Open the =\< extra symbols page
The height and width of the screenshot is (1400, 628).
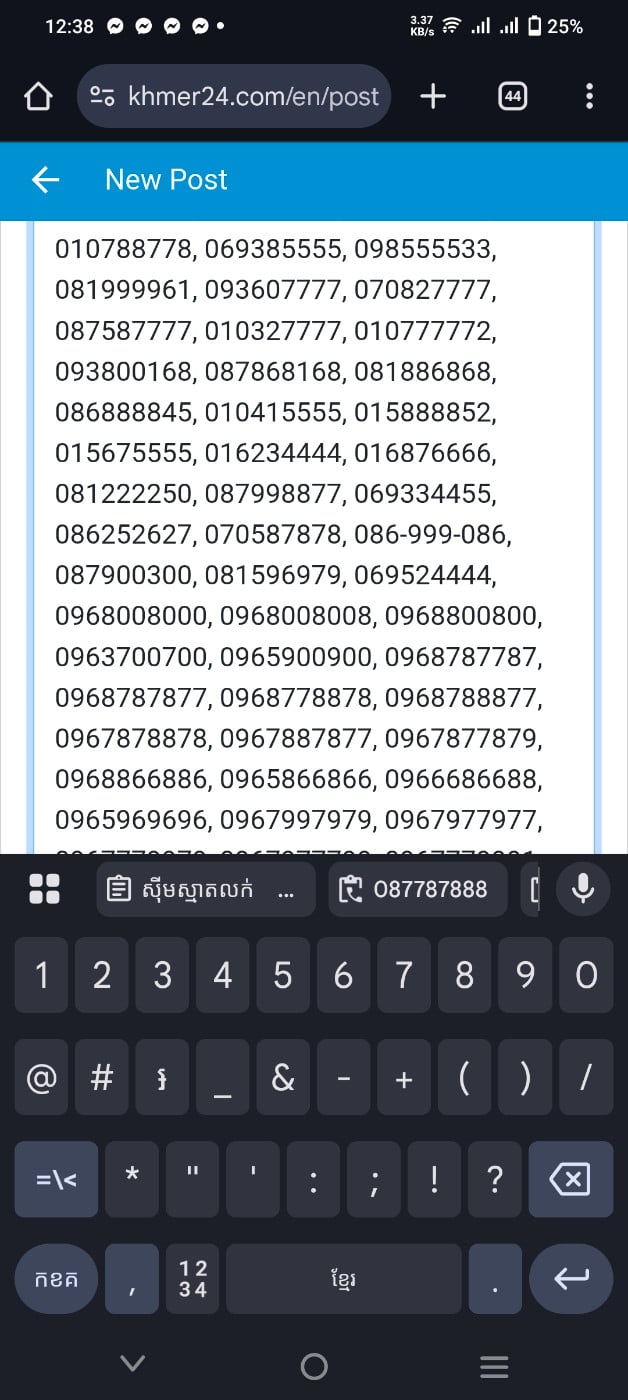(56, 1180)
